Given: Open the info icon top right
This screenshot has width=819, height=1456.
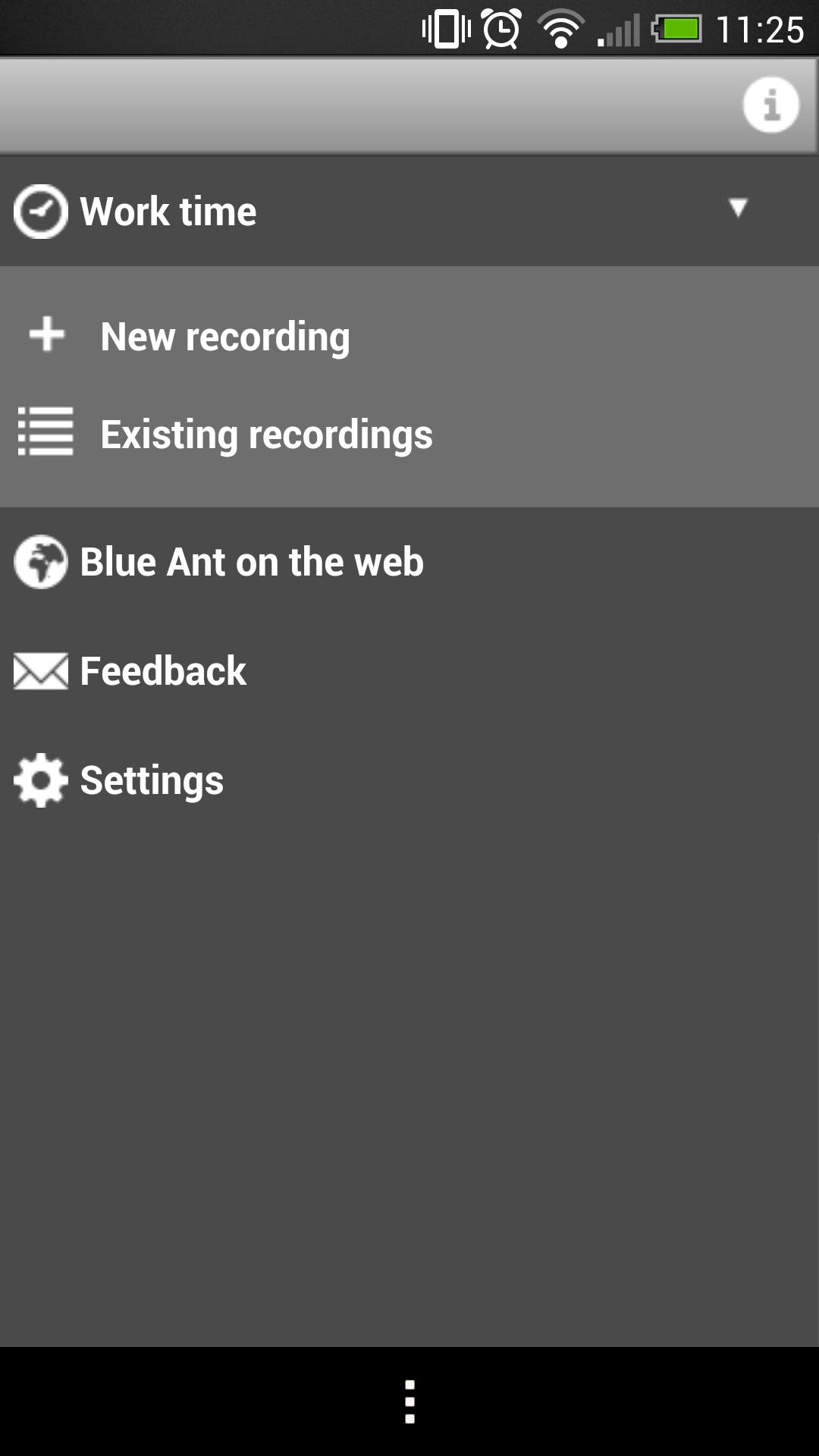Looking at the screenshot, I should click(x=771, y=104).
